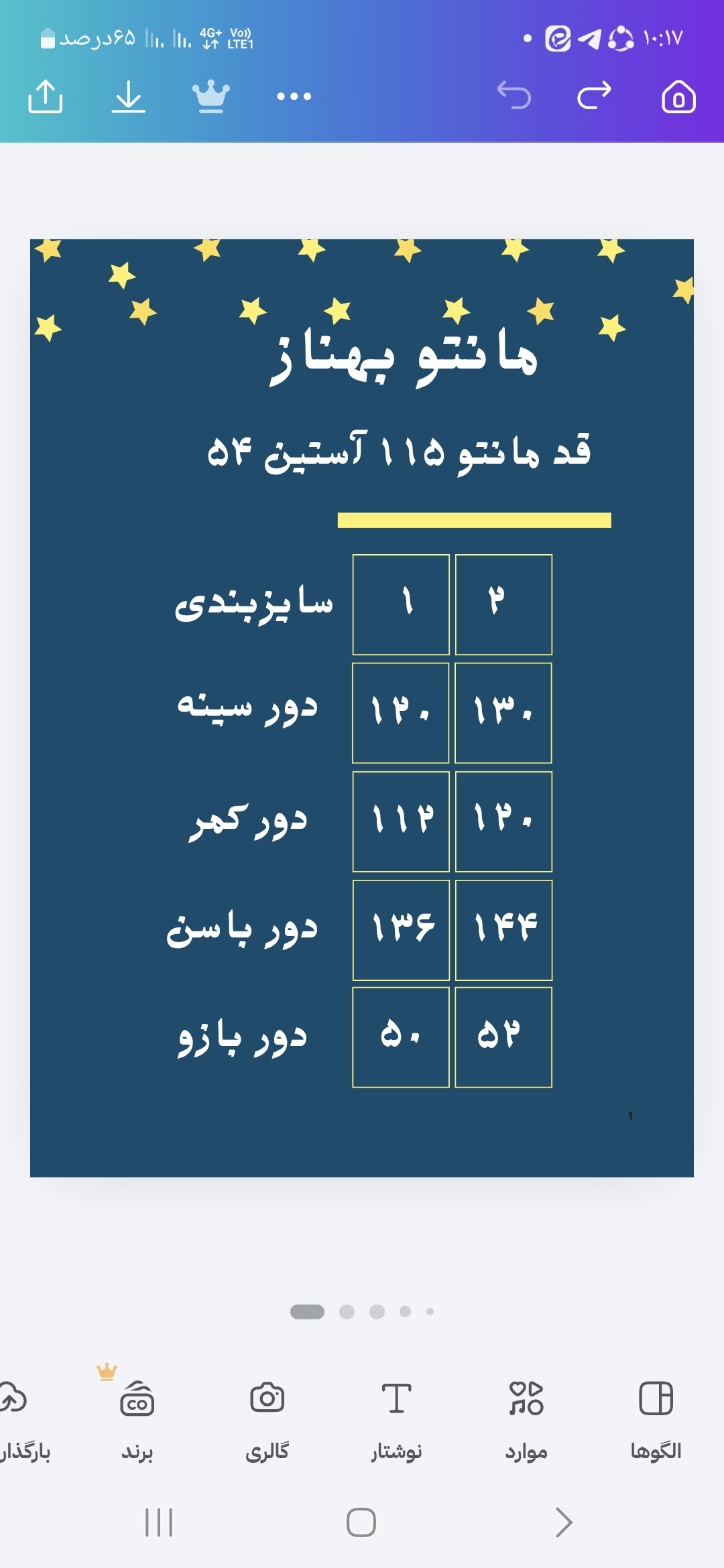The width and height of the screenshot is (724, 1568).
Task: Tap the system recent apps button
Action: 159,1522
